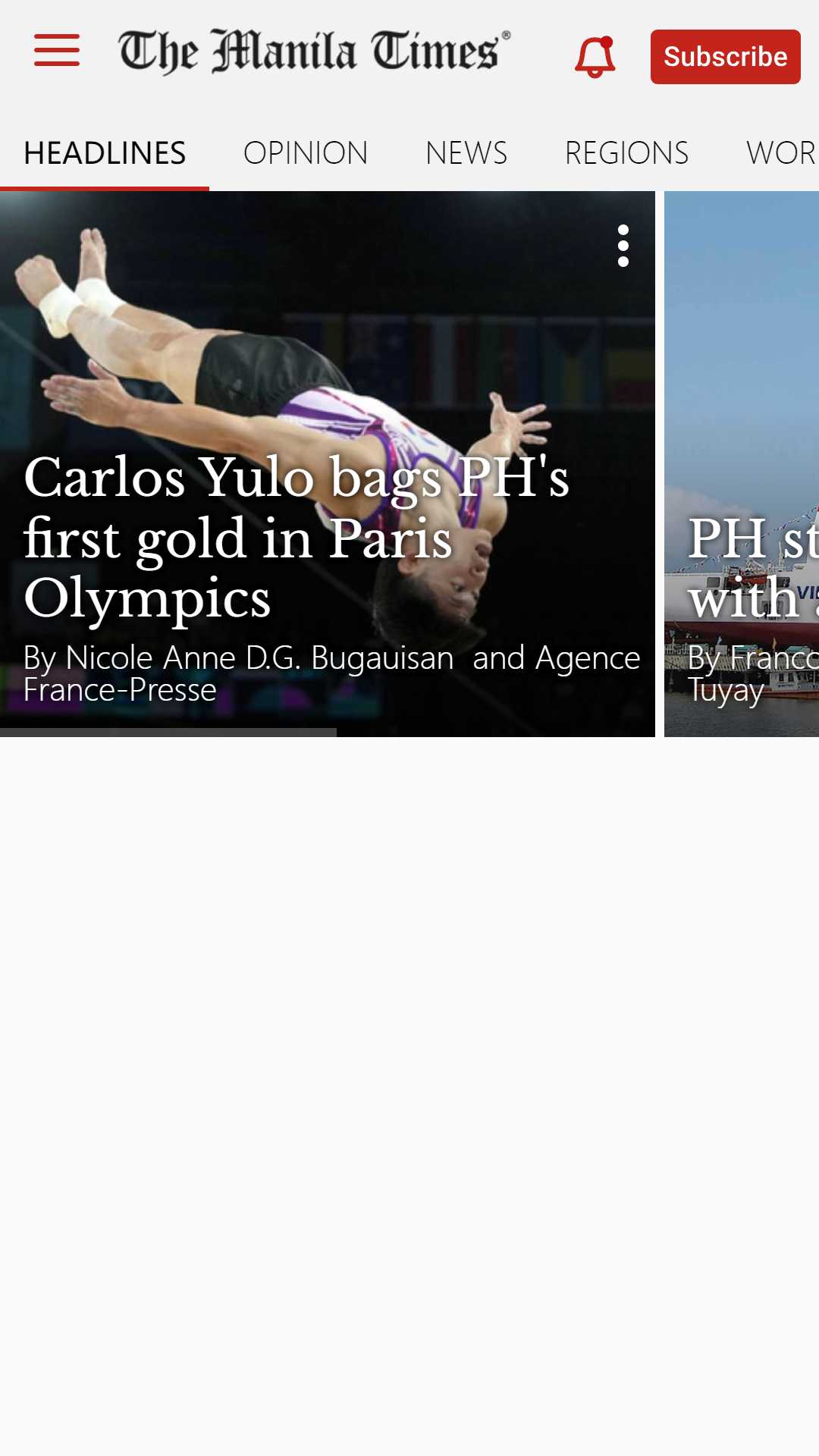
Task: Open the World tab at the edge
Action: (782, 153)
